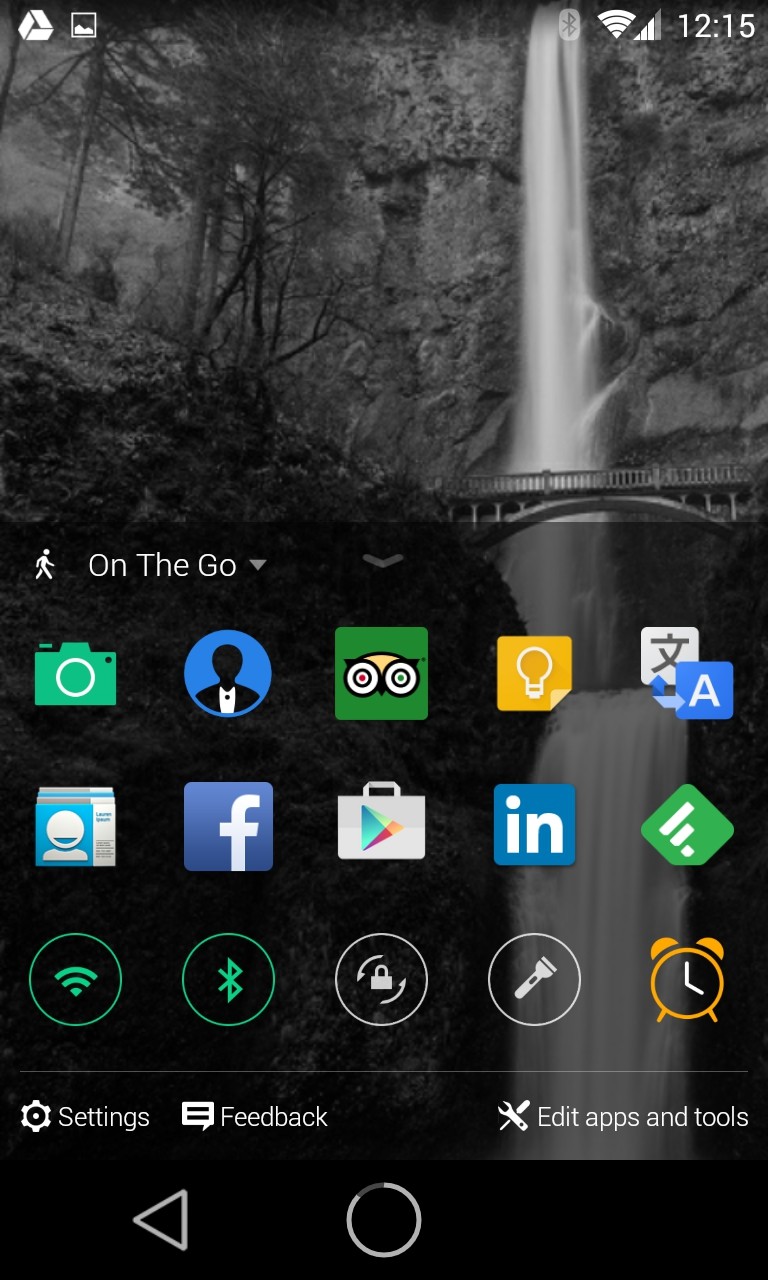Collapse the panel with the chevron arrow
Image resolution: width=768 pixels, height=1280 pixels.
[383, 561]
